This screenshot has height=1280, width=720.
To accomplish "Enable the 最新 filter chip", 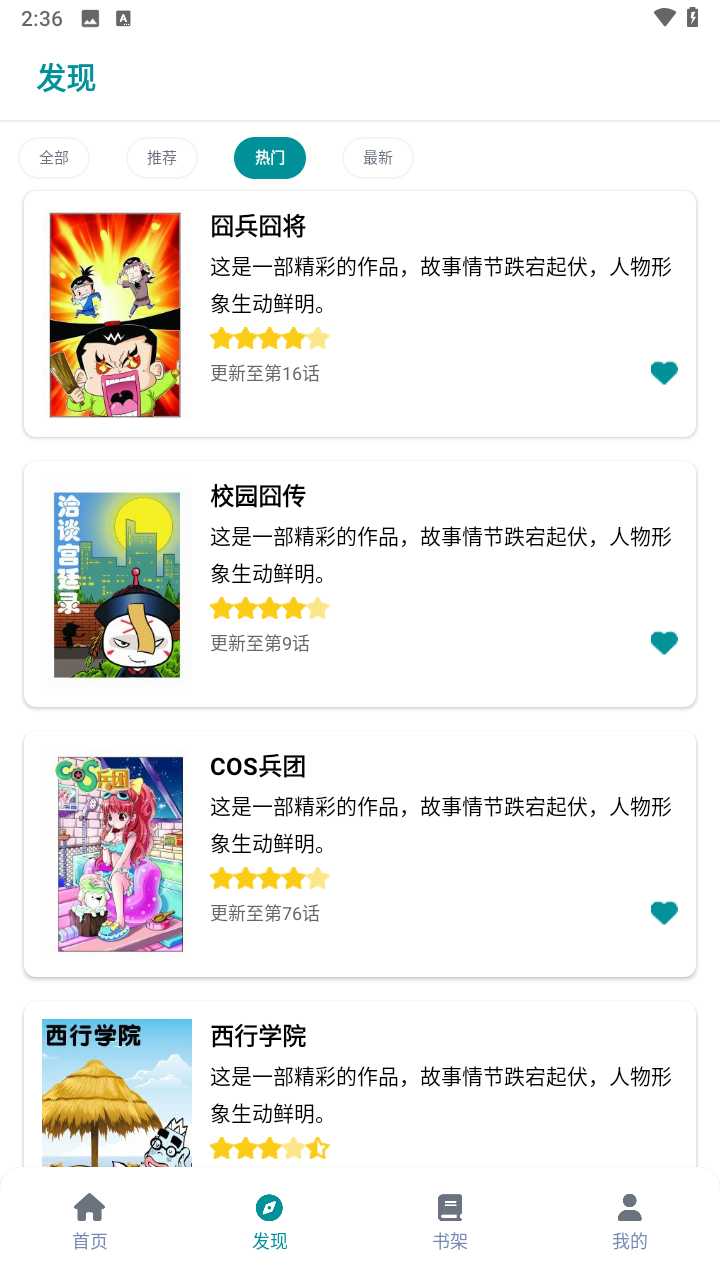I will [x=378, y=157].
